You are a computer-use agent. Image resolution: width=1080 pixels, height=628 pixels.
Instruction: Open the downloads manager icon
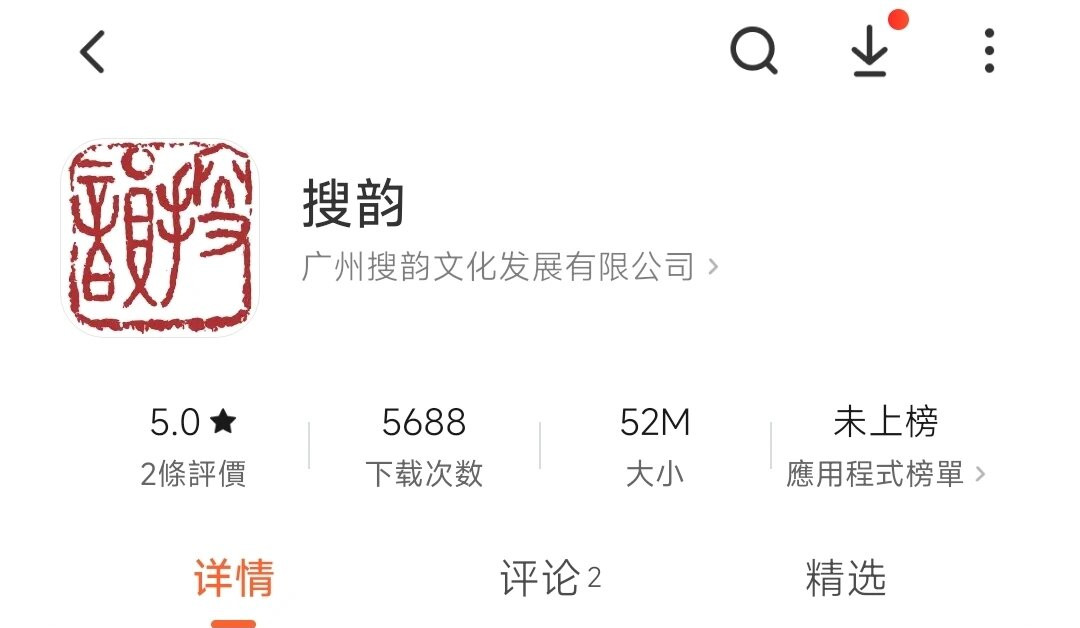pos(870,52)
